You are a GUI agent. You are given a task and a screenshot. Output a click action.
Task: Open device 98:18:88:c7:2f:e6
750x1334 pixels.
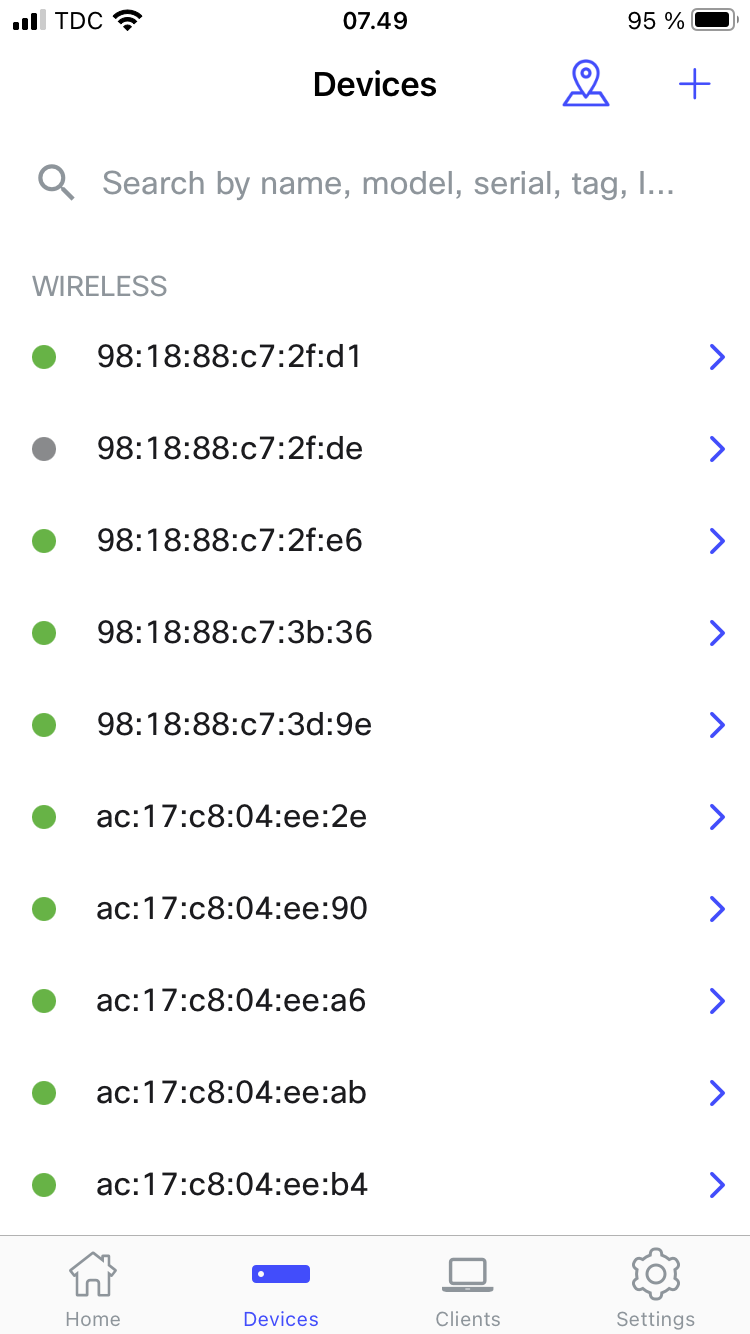tap(375, 541)
